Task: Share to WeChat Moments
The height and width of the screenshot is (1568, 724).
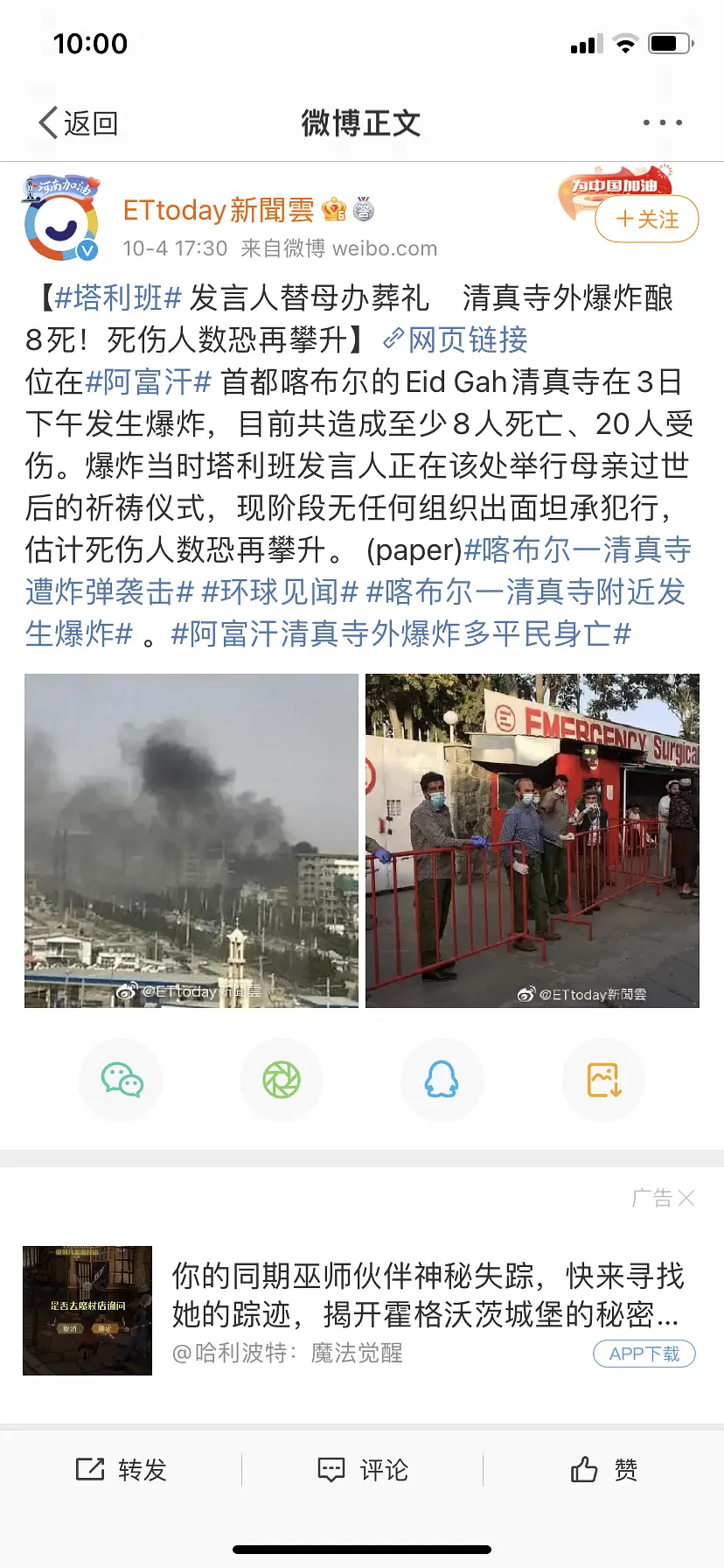Action: point(282,1080)
